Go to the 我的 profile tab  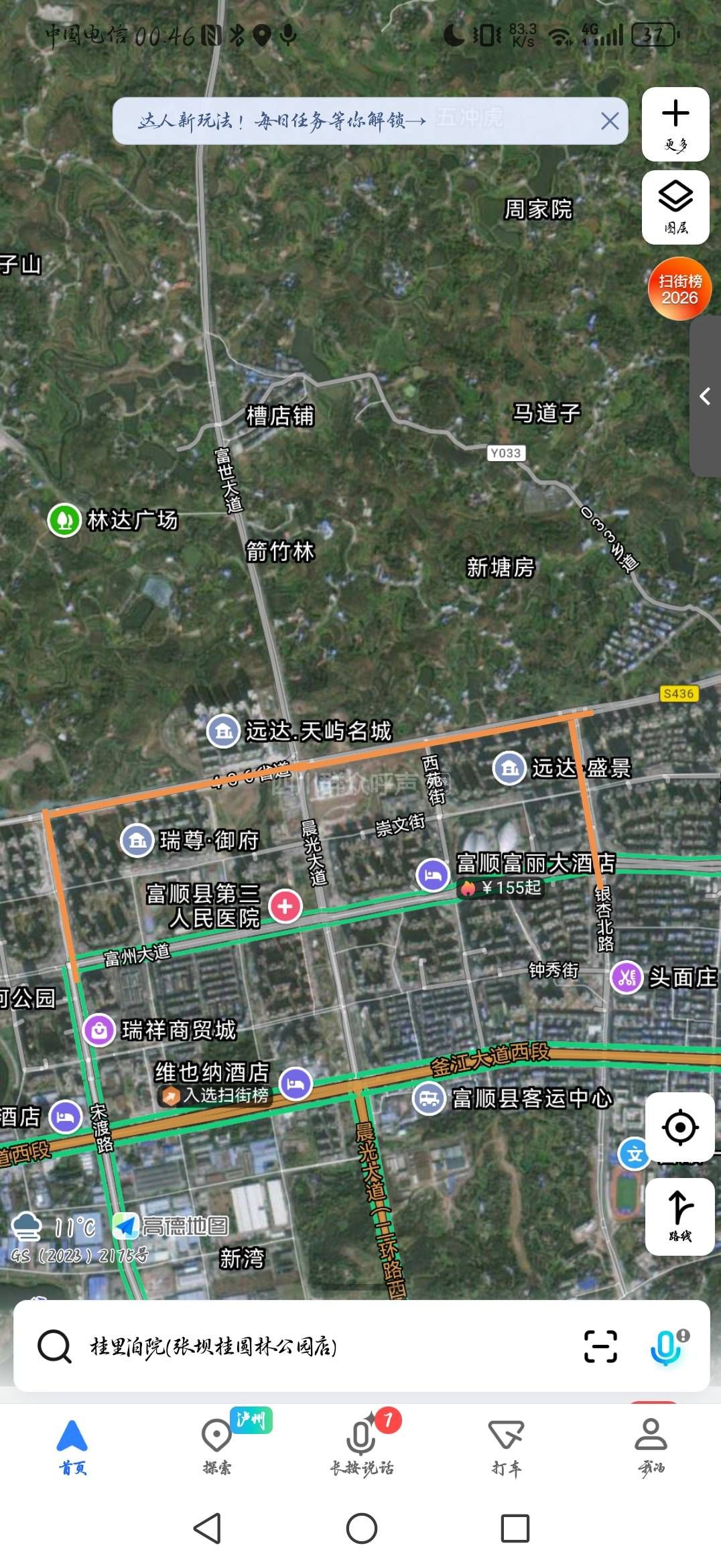(650, 1445)
